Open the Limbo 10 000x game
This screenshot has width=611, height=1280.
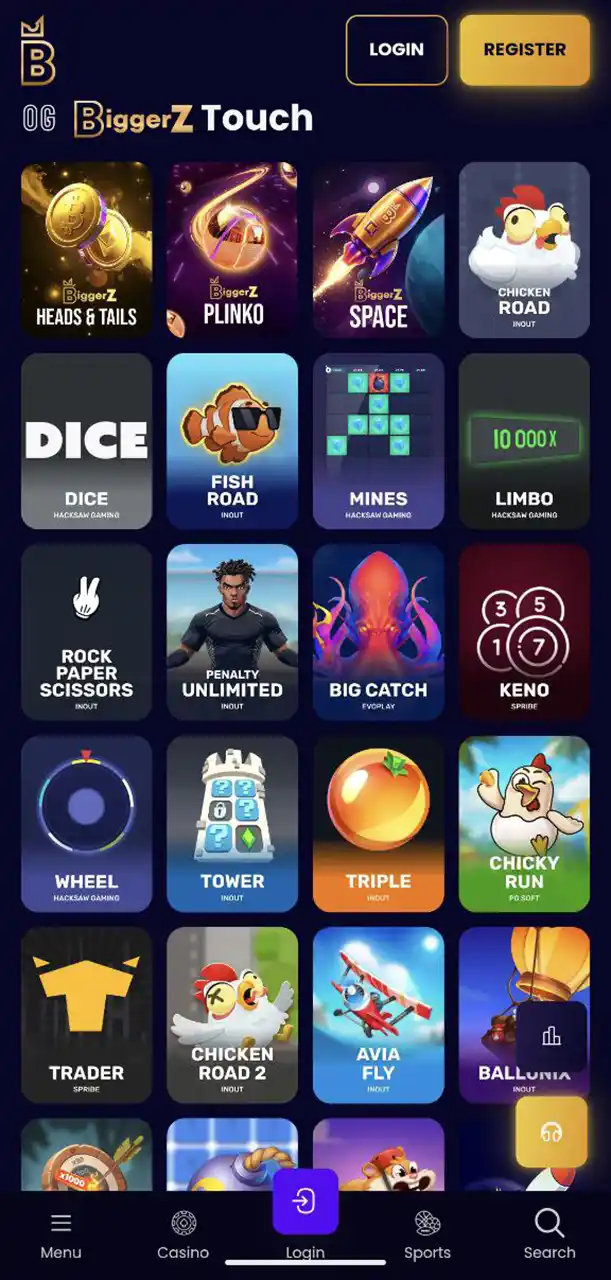click(524, 441)
